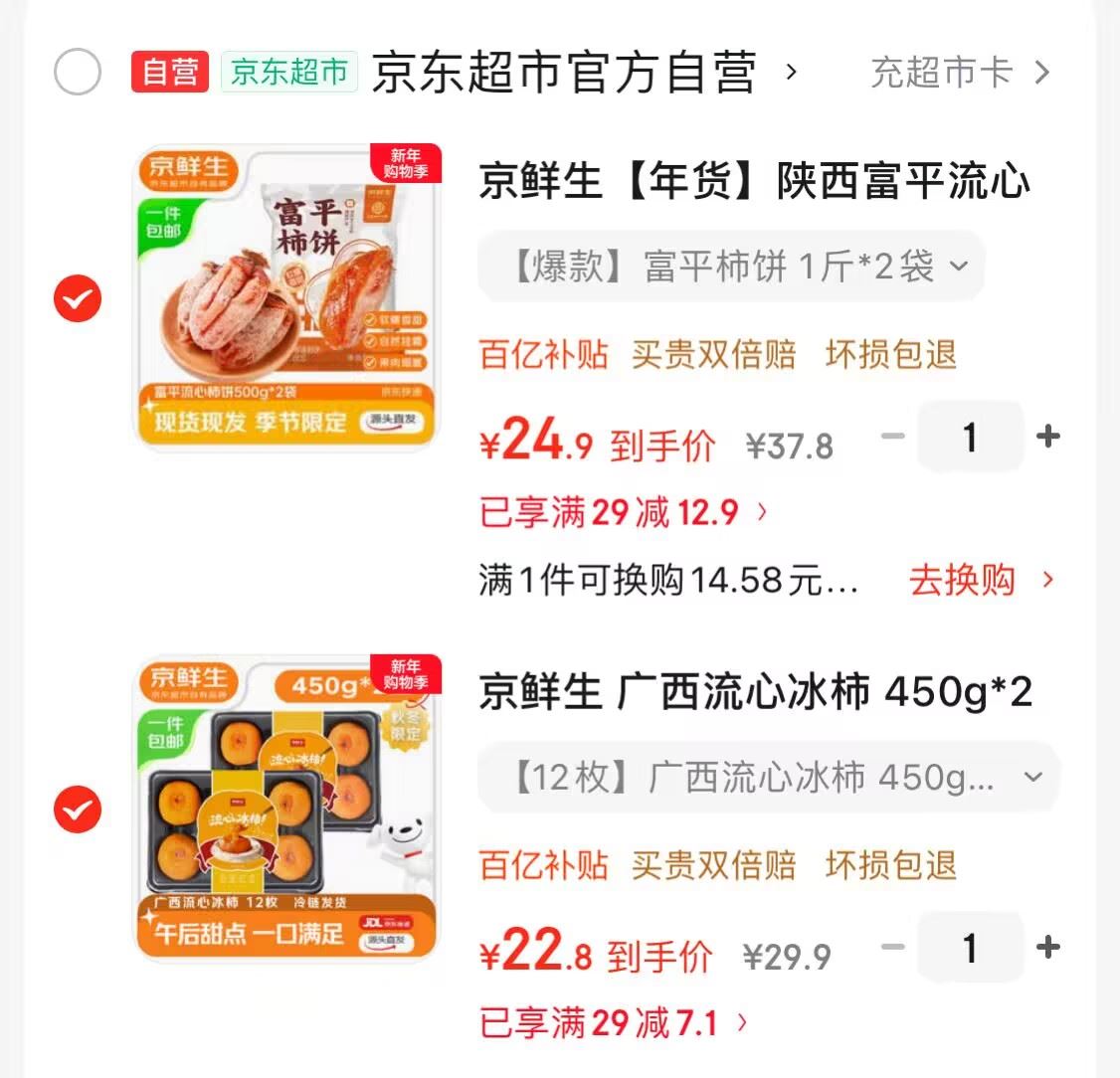Open 京东超市官方自营 store page
The width and height of the screenshot is (1120, 1078).
point(564,73)
